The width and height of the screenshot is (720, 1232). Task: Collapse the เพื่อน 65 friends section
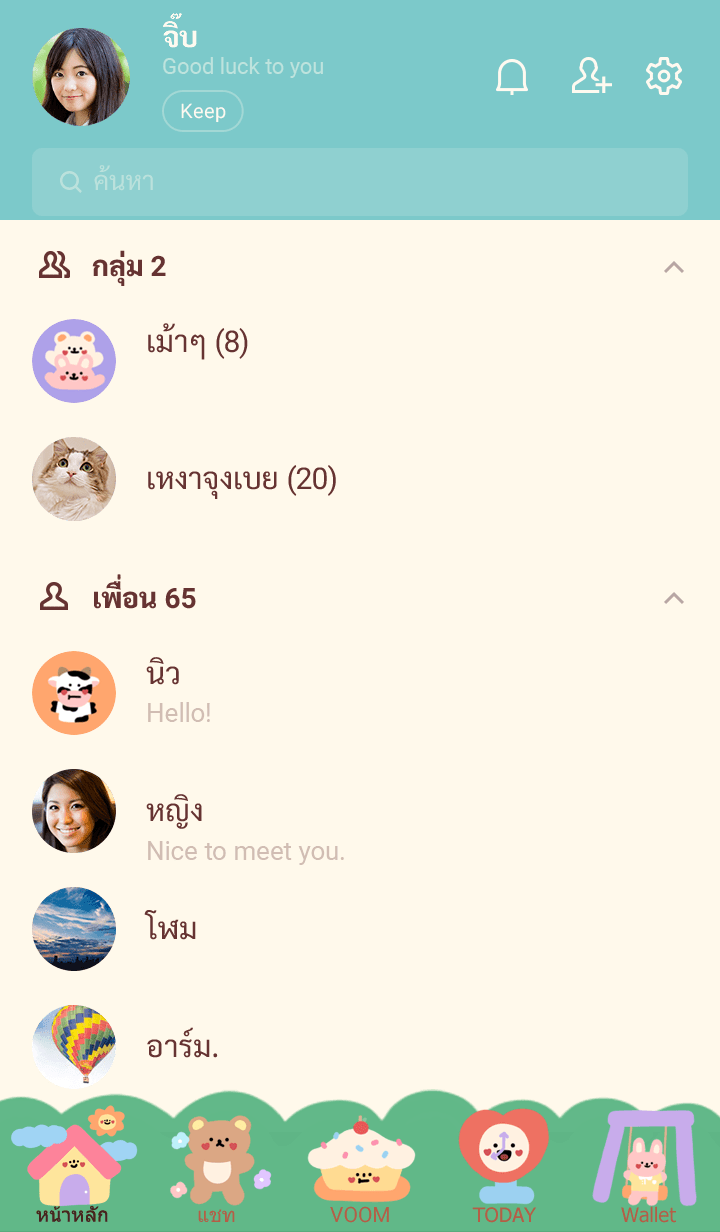(674, 598)
